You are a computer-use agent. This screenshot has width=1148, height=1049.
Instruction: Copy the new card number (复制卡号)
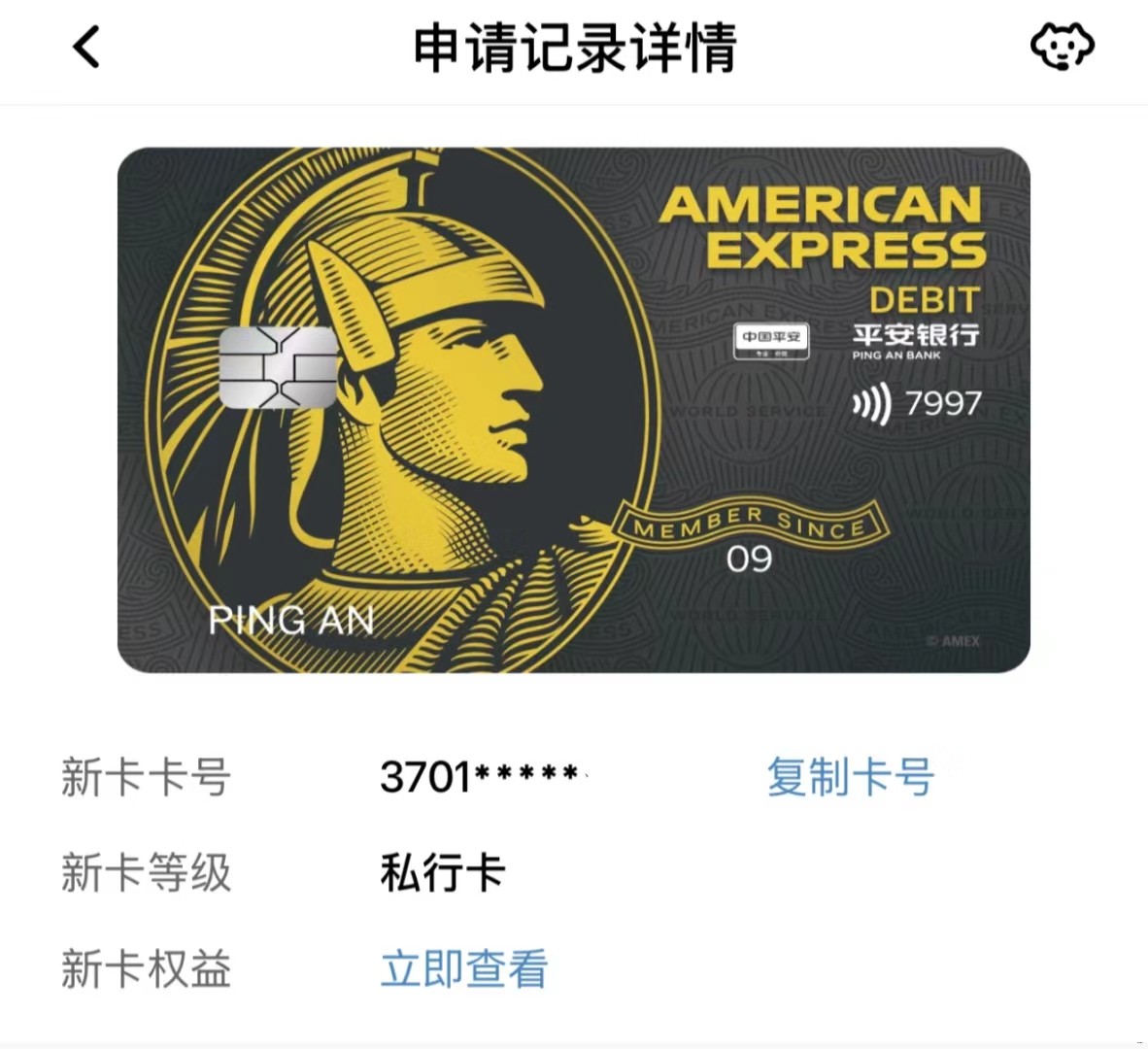pyautogui.click(x=850, y=777)
